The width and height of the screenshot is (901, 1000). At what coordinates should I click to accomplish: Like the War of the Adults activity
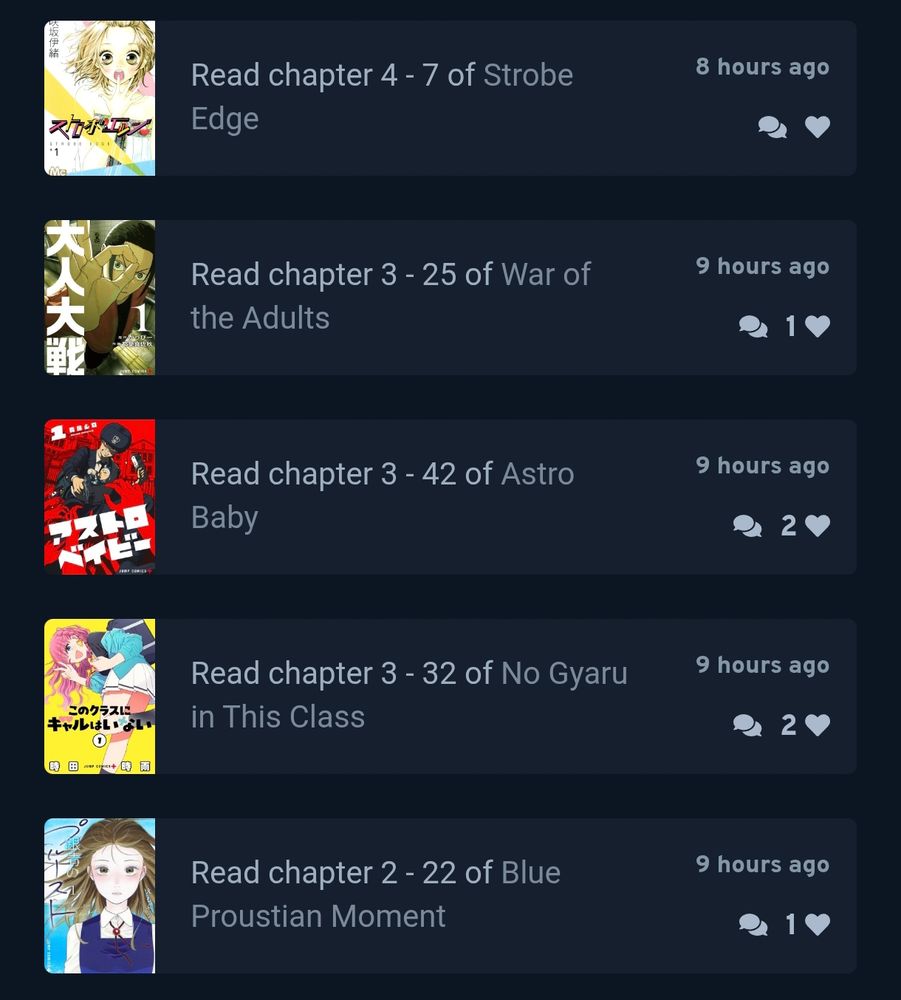coord(817,326)
